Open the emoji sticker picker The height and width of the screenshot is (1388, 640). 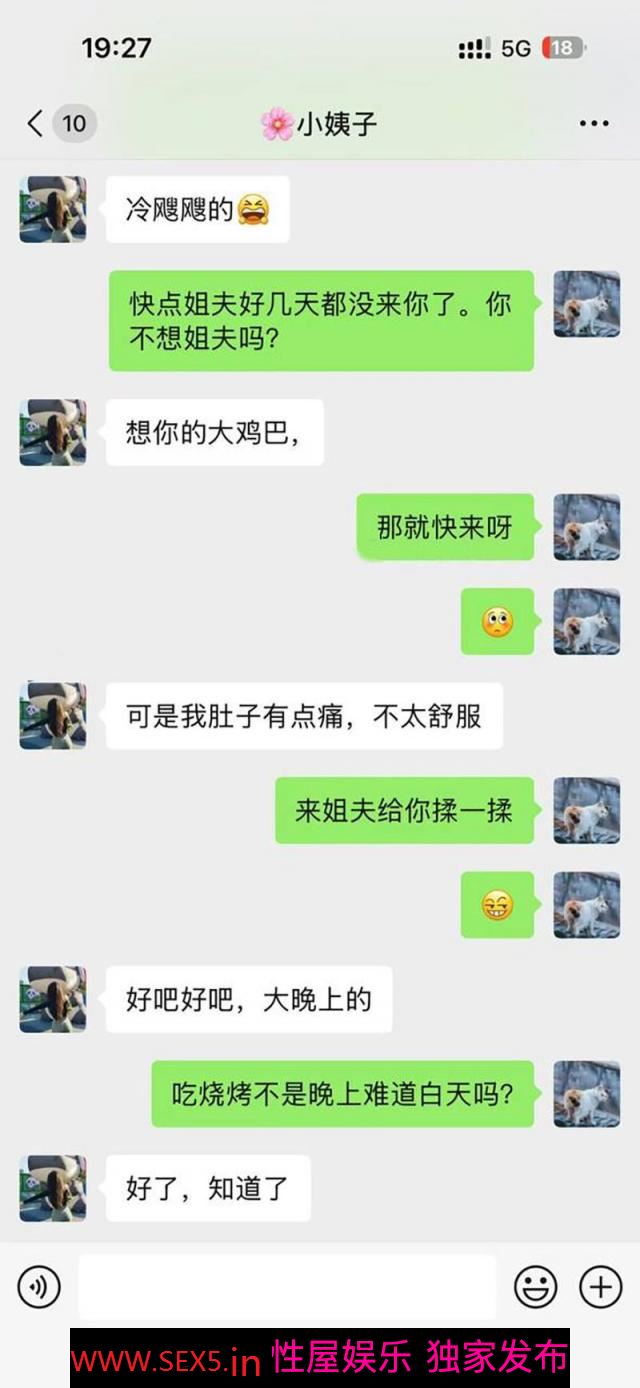click(x=536, y=1287)
